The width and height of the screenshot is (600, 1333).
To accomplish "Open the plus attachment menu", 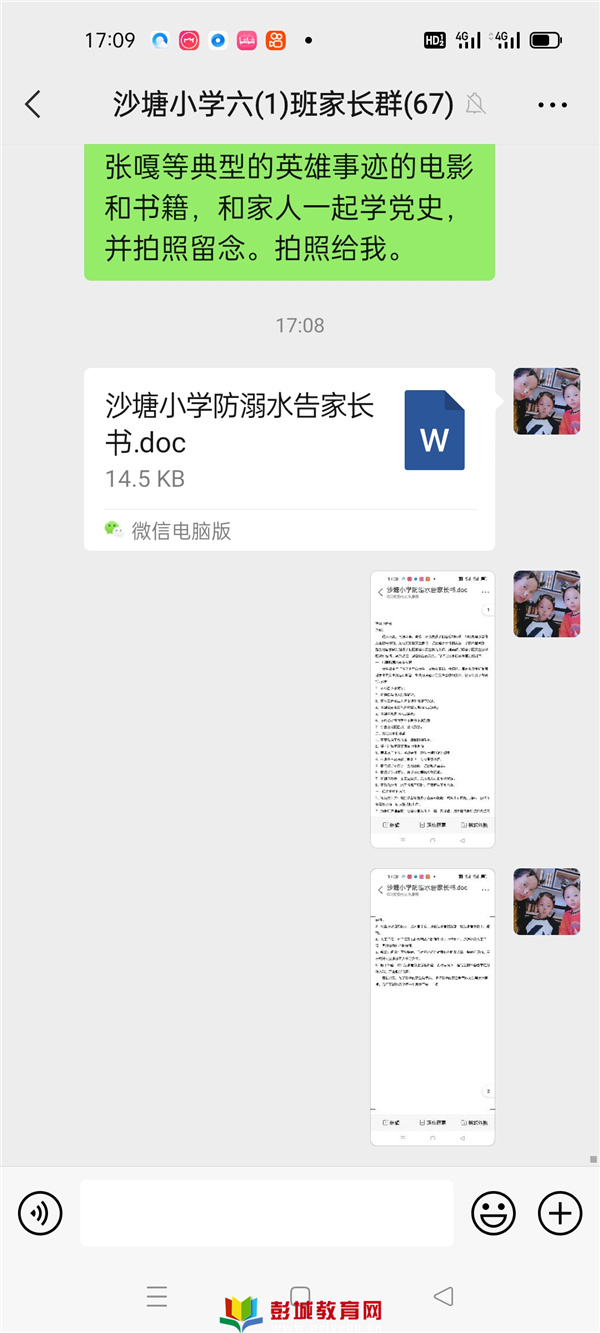I will point(560,1213).
